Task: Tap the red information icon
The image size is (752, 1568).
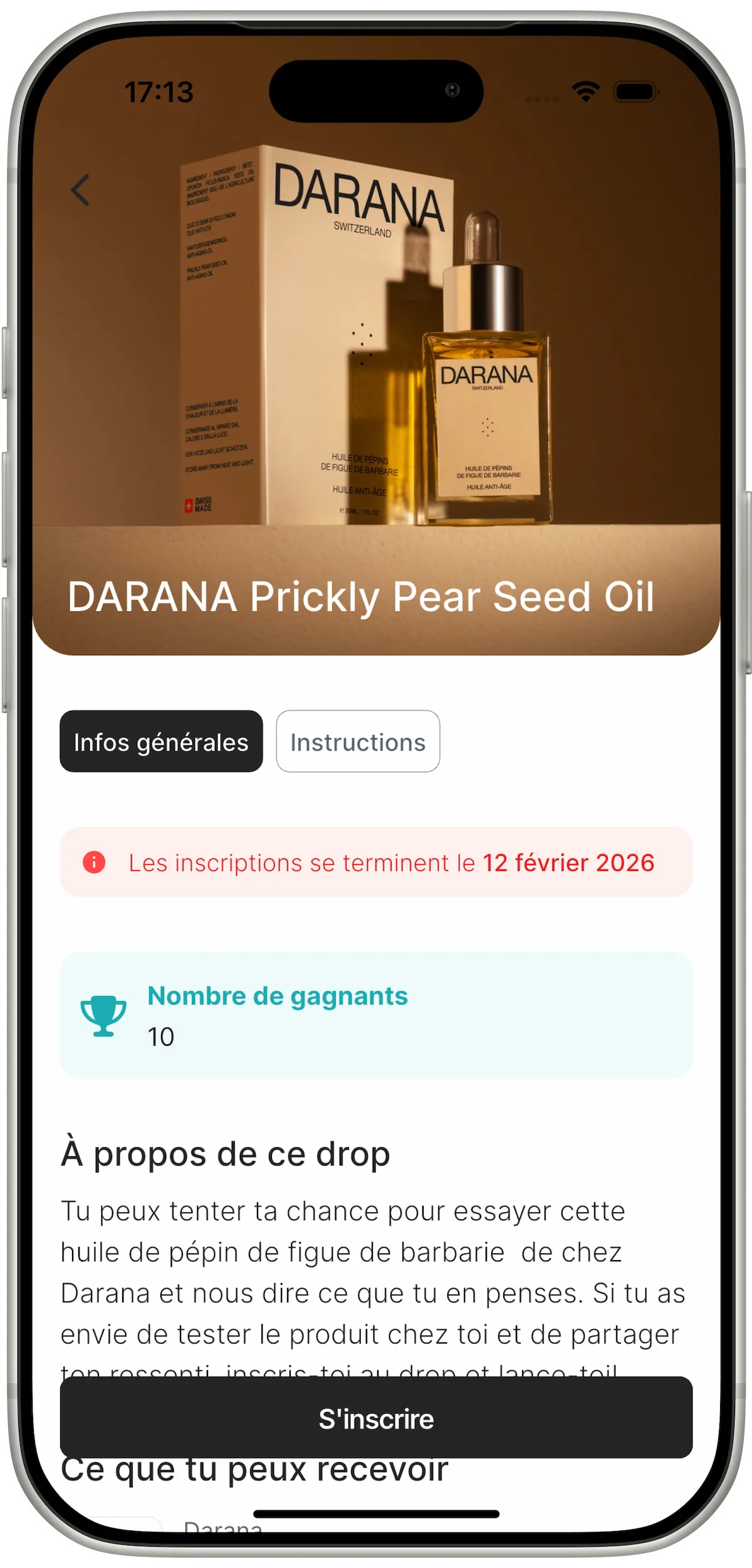Action: pos(95,861)
